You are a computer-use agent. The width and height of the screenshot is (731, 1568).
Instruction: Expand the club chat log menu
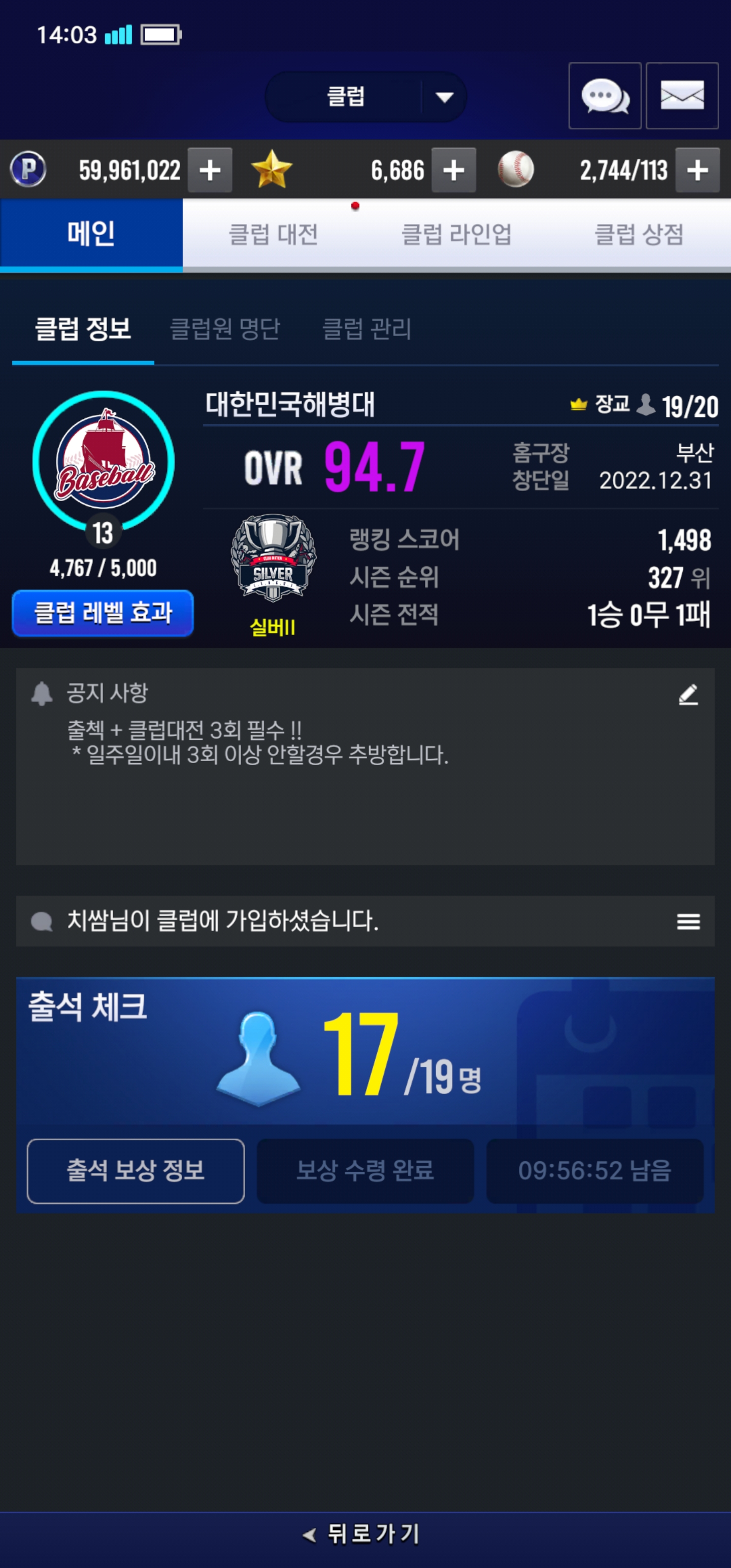pos(688,922)
